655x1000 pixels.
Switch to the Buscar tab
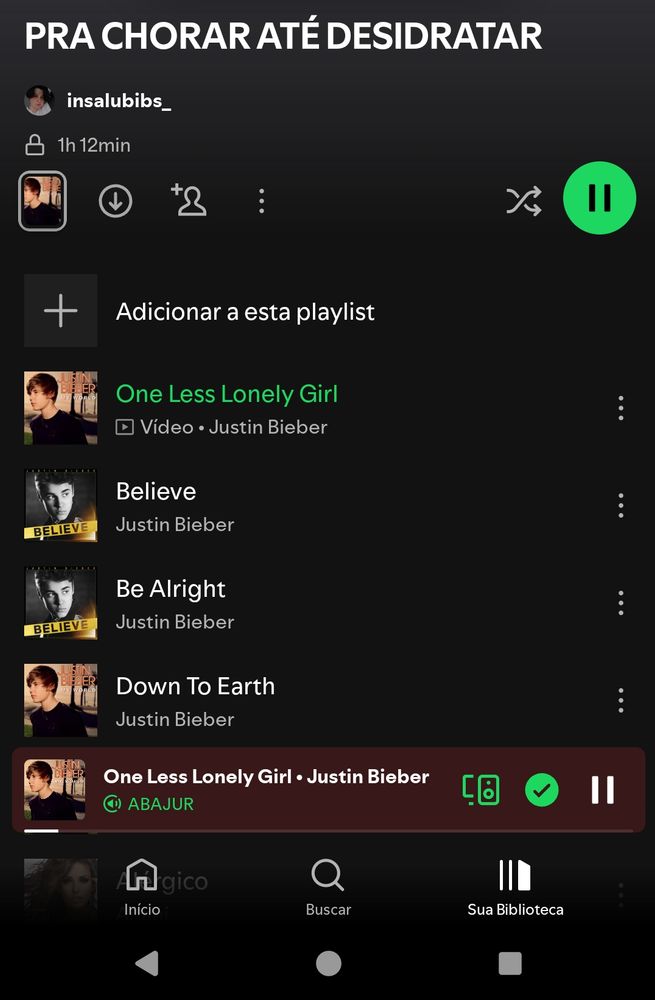click(x=328, y=887)
